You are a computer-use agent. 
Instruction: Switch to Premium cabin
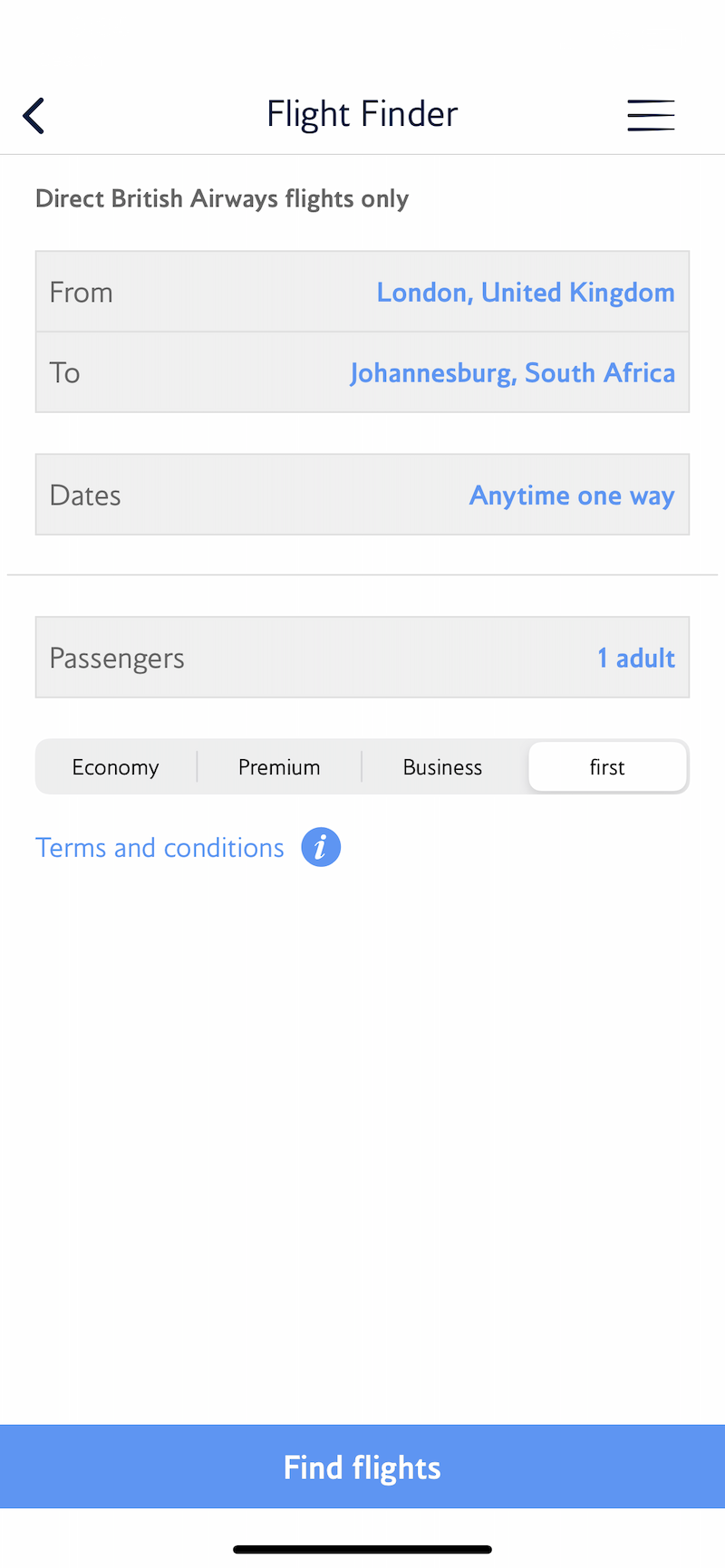279,767
